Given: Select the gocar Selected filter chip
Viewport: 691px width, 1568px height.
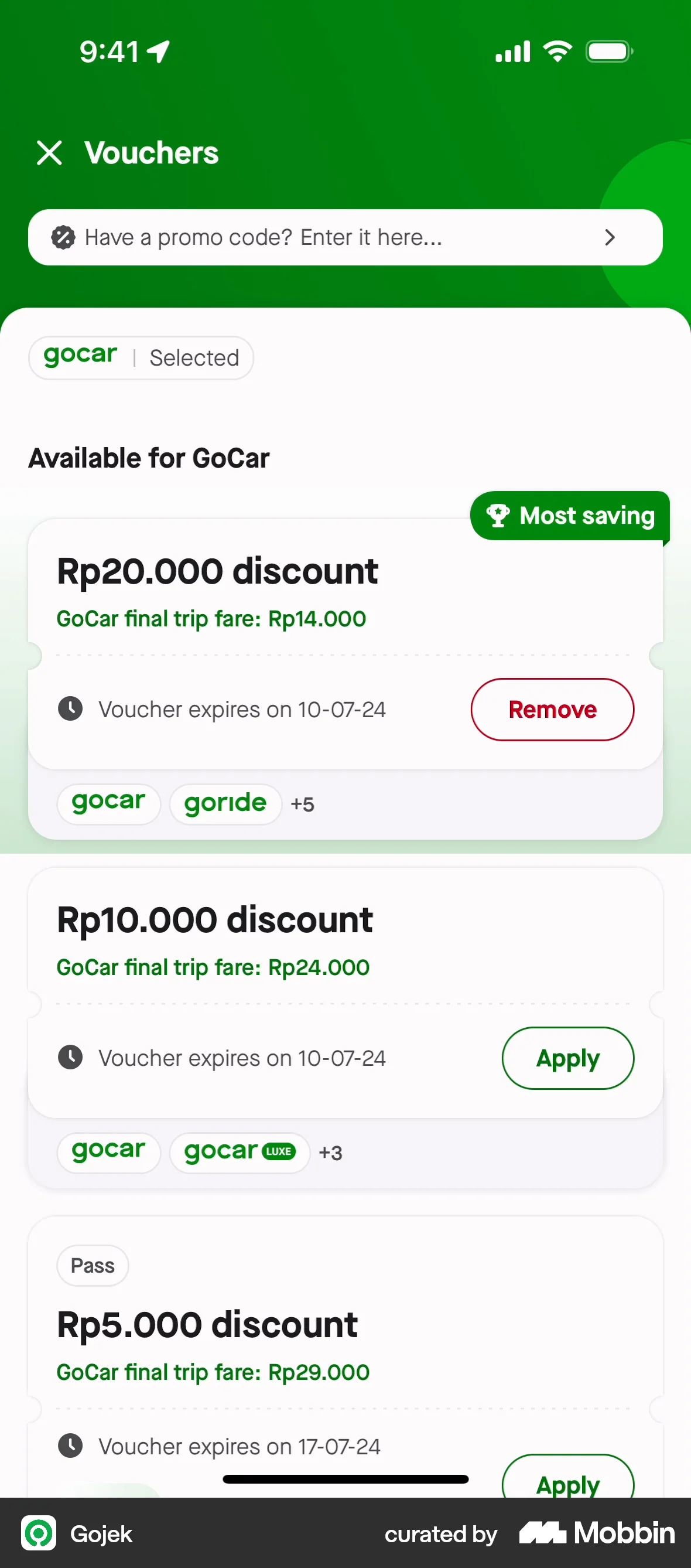Looking at the screenshot, I should coord(141,358).
